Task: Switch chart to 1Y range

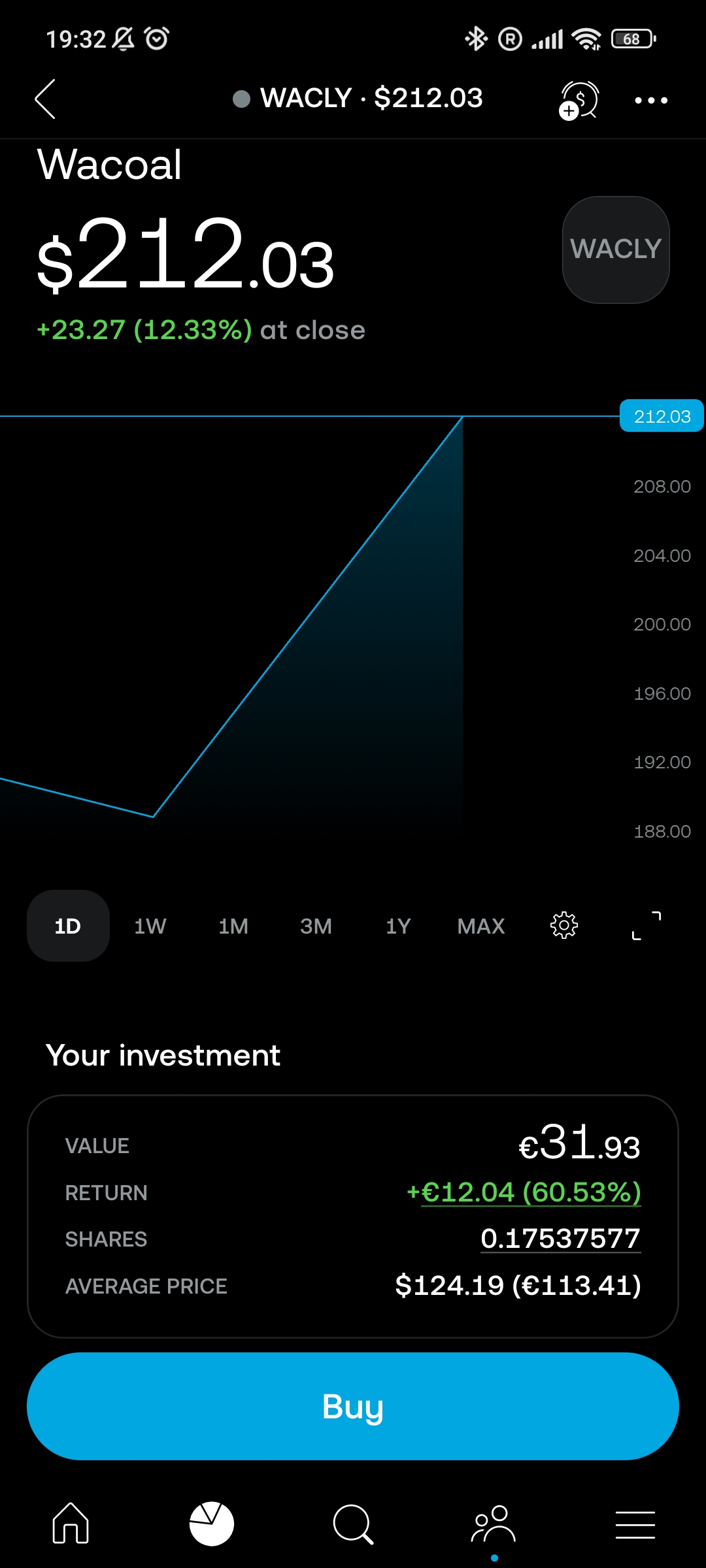Action: (398, 926)
